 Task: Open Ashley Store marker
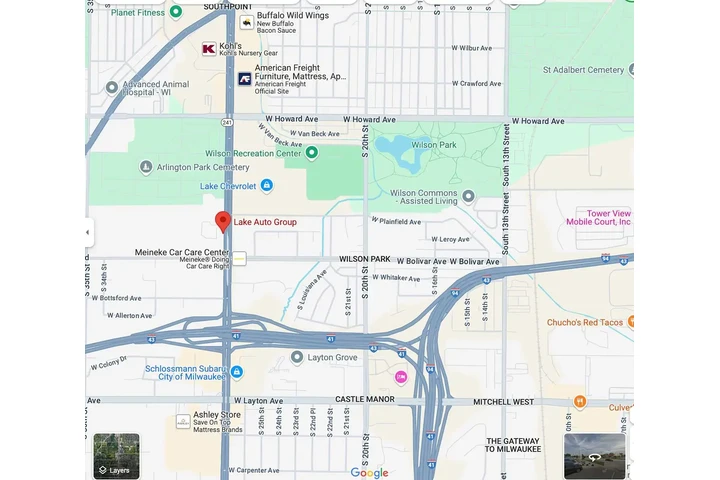pos(183,421)
